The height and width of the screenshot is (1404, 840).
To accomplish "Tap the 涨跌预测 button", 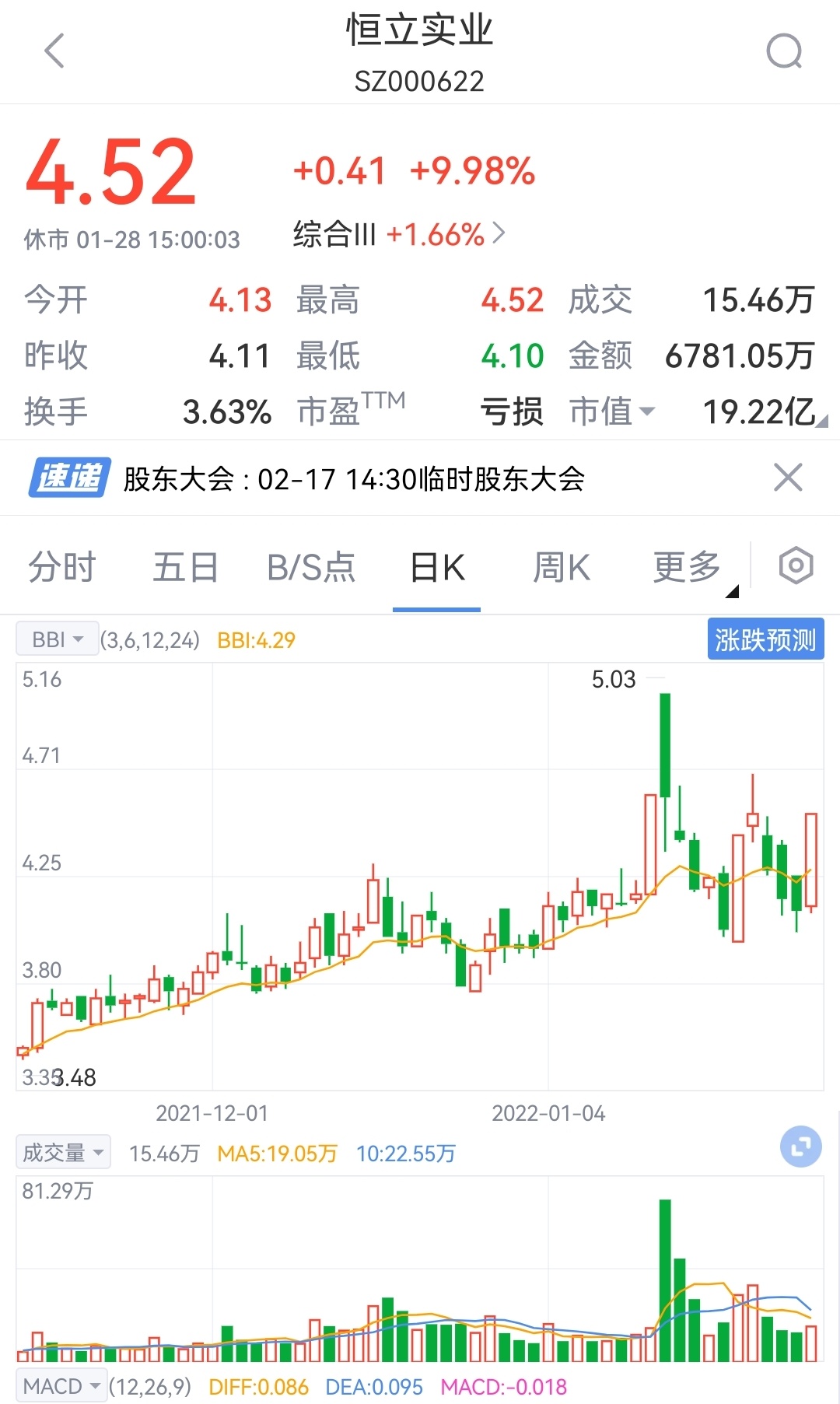I will click(x=765, y=639).
